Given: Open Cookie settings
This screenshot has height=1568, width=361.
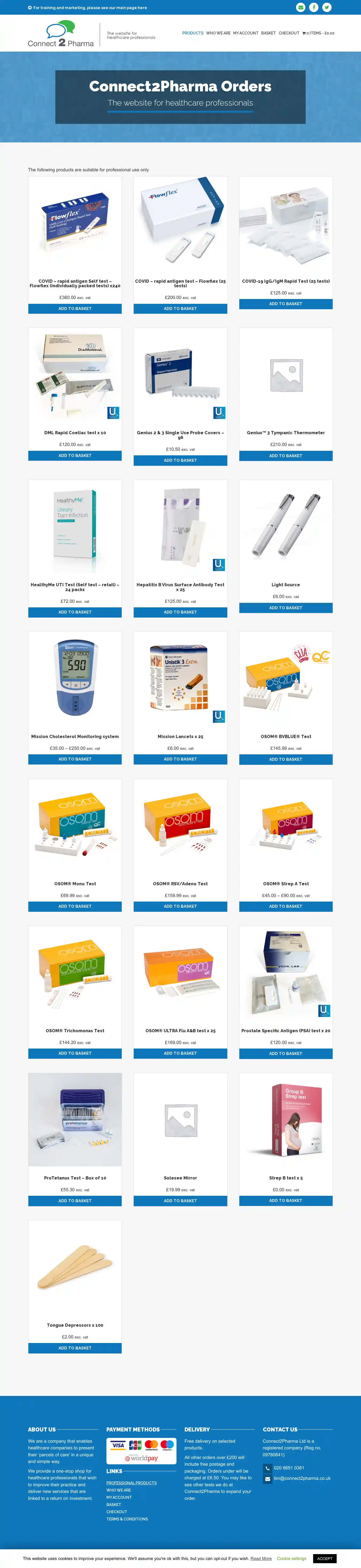Looking at the screenshot, I should [291, 1558].
